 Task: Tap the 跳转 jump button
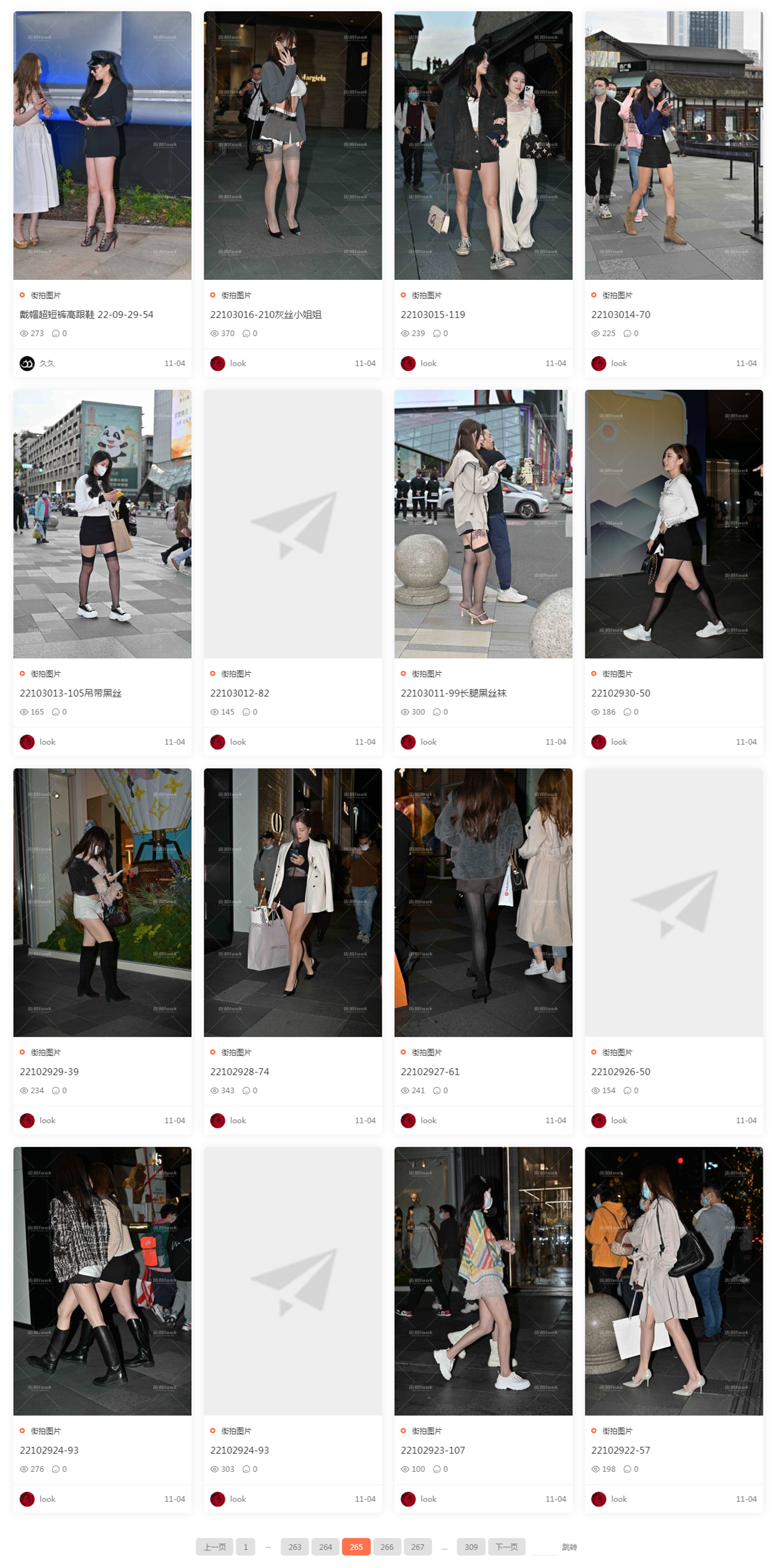569,1547
